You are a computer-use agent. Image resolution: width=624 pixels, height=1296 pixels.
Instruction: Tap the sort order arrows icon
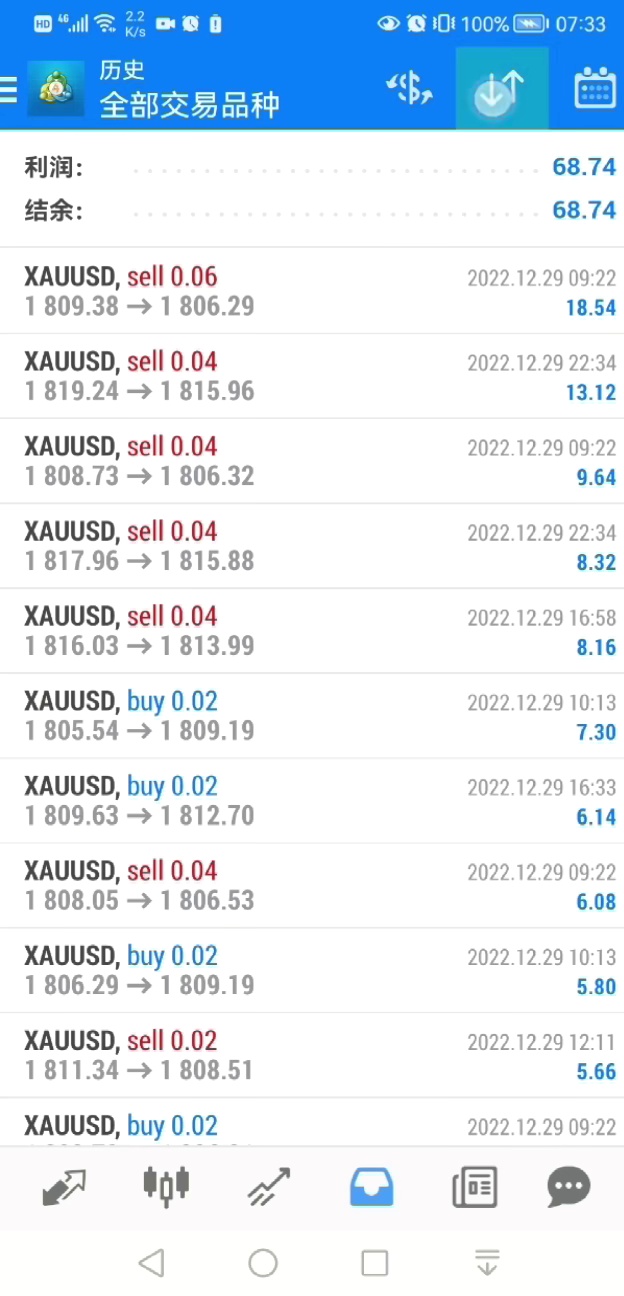[x=500, y=90]
